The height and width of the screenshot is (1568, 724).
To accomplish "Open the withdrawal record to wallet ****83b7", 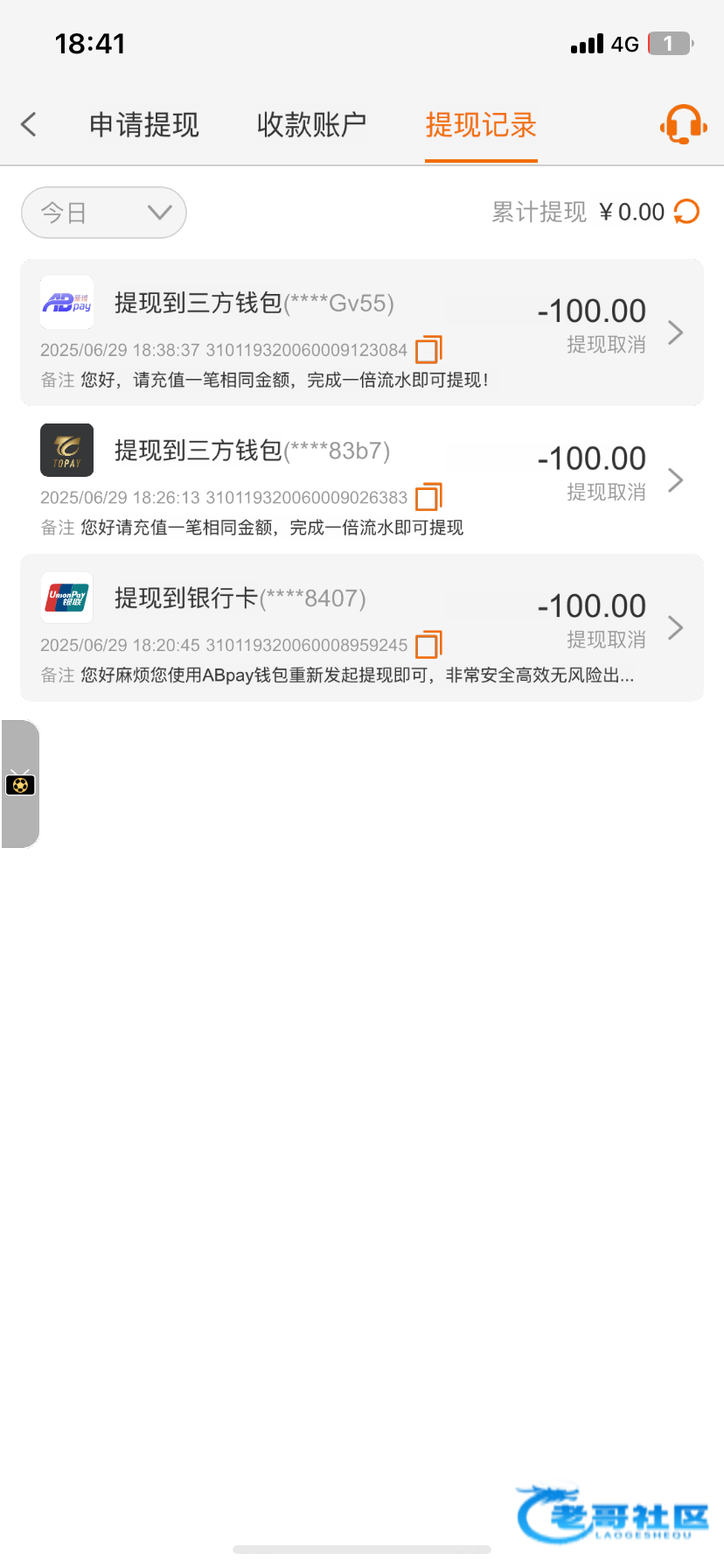I will pos(362,479).
